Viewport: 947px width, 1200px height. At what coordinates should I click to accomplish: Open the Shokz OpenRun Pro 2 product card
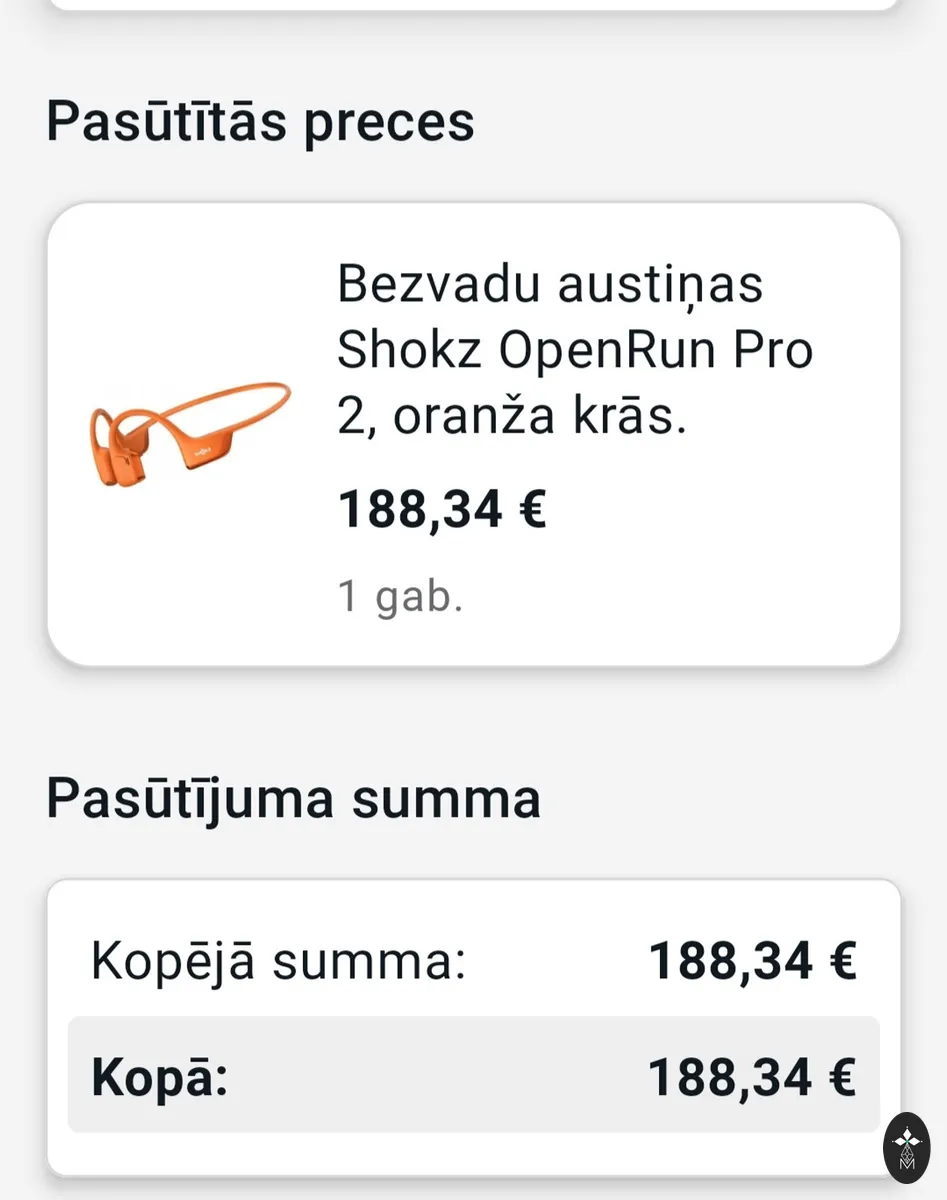pos(473,435)
